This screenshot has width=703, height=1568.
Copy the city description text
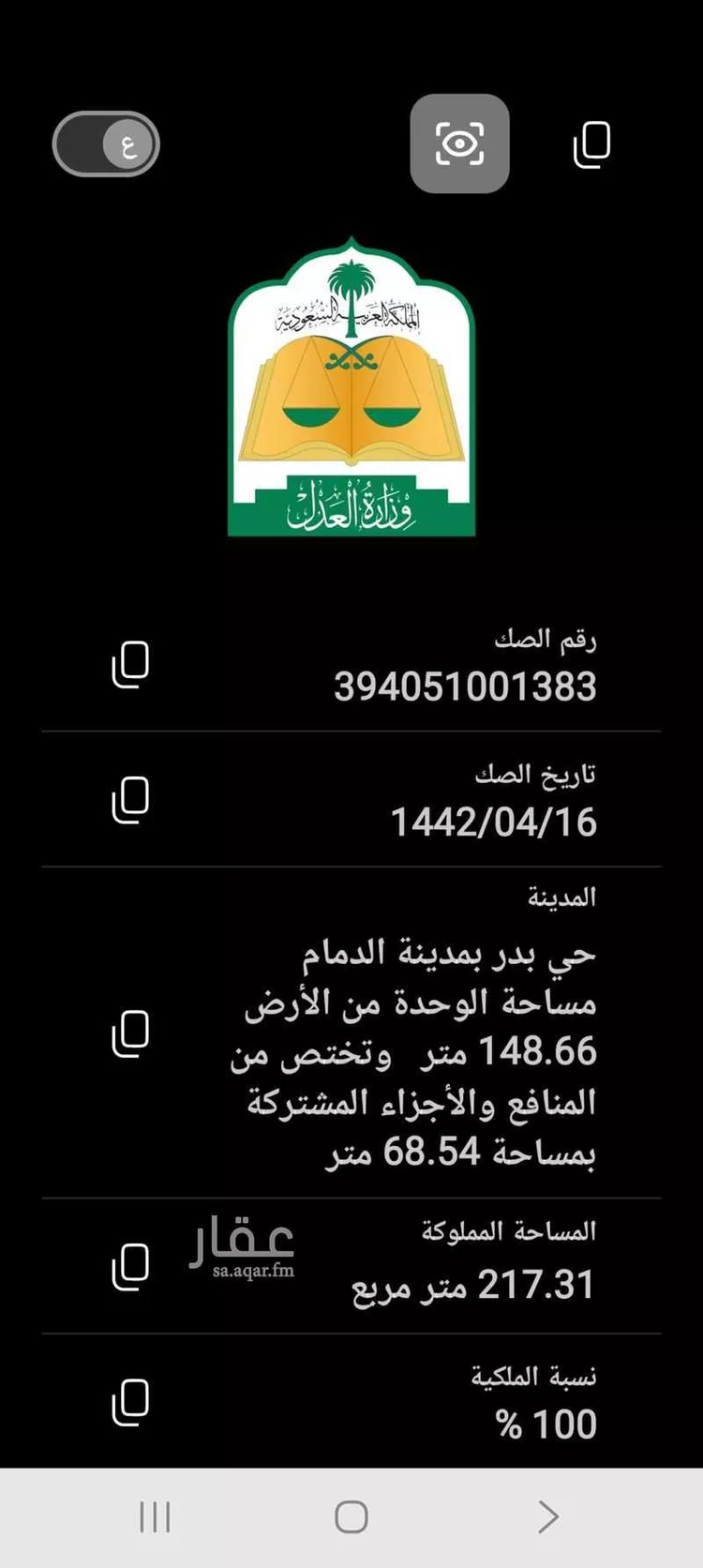130,1033
